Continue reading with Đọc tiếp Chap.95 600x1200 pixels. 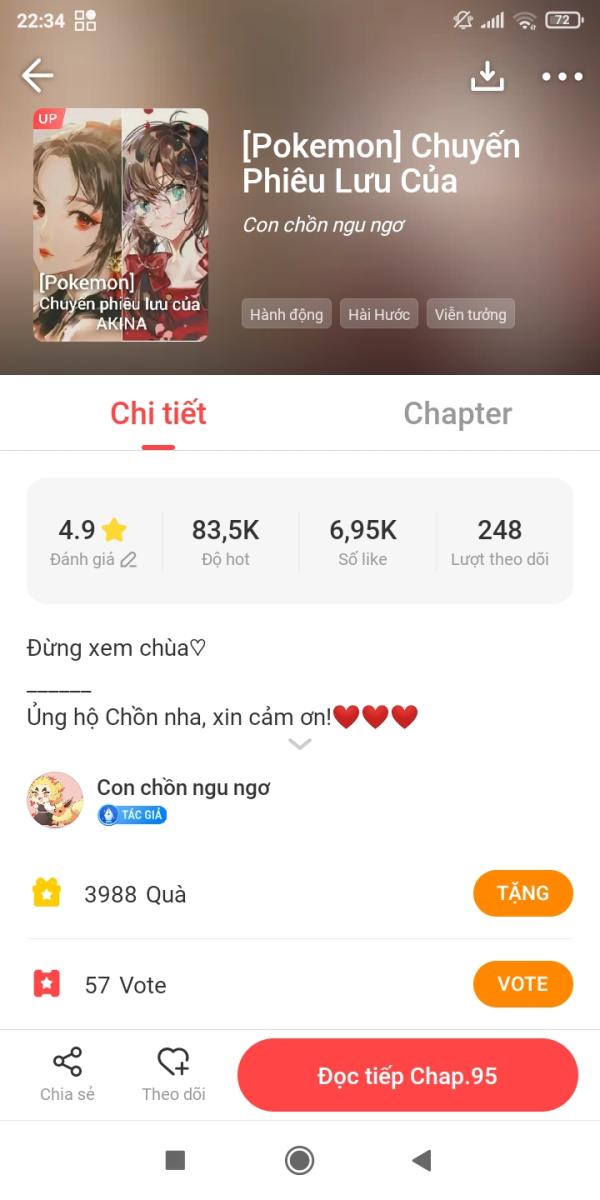[x=407, y=1076]
